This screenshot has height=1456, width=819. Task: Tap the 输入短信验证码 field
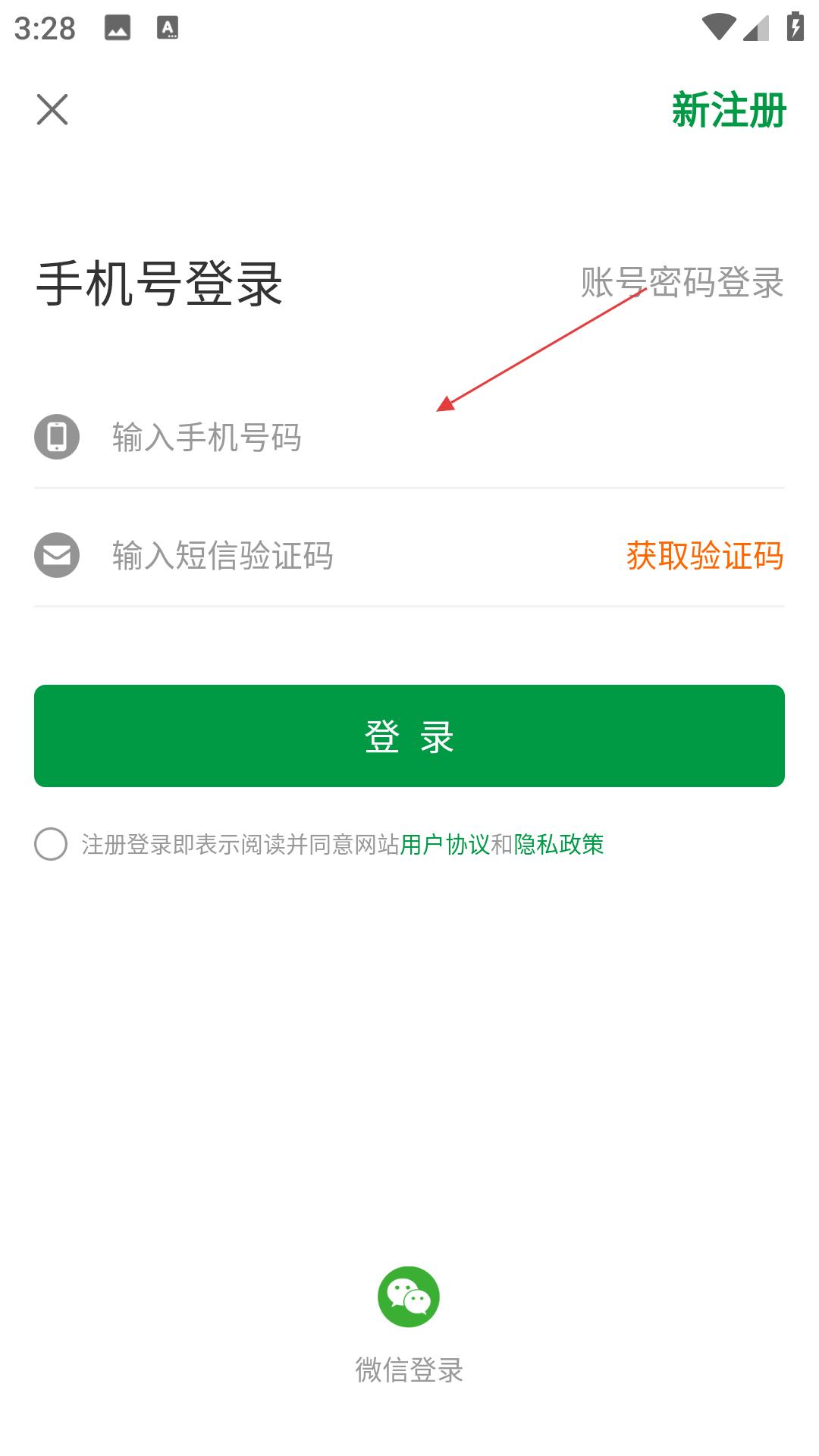point(349,556)
